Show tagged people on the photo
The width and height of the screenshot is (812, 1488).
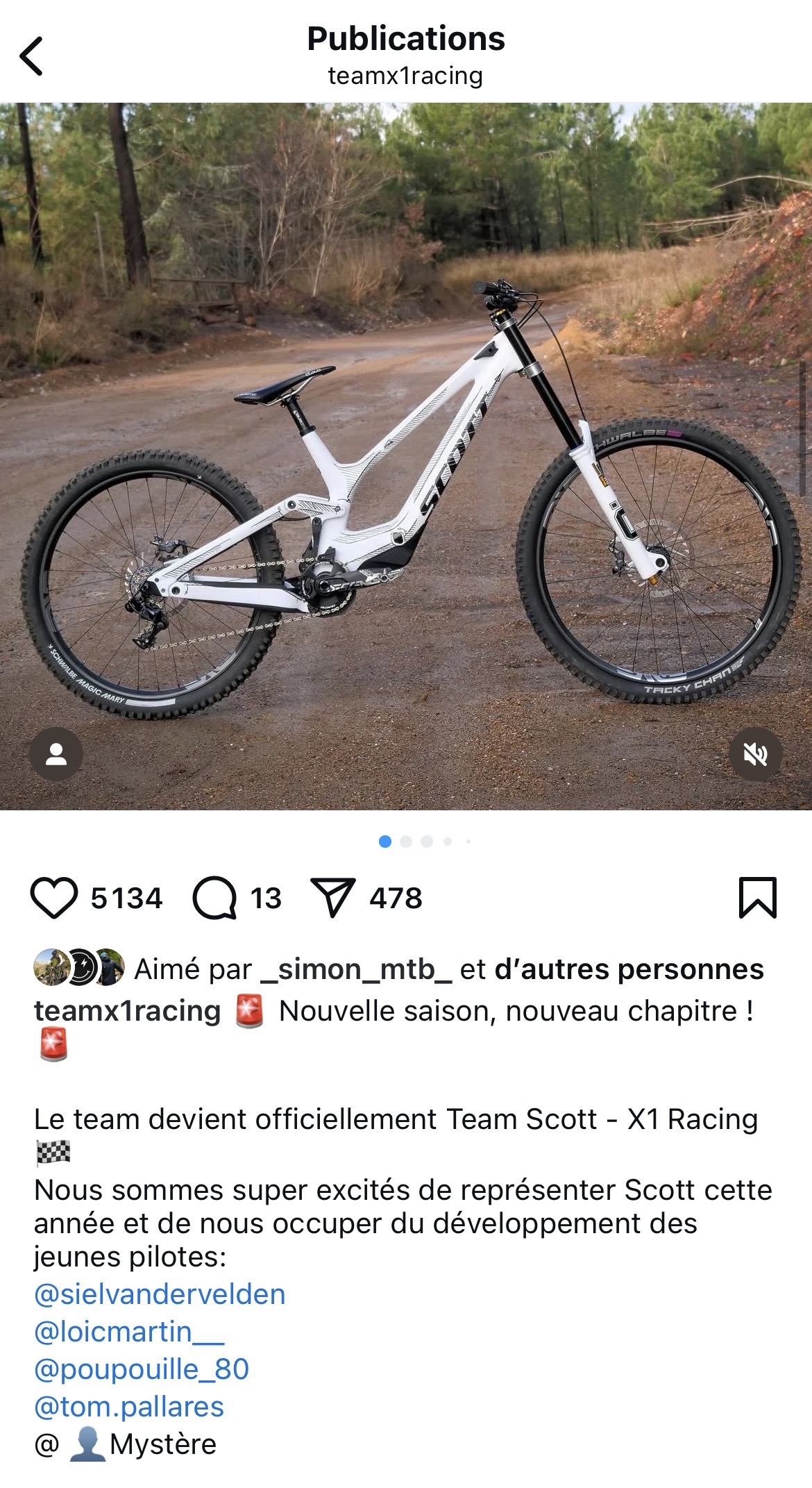[x=56, y=754]
